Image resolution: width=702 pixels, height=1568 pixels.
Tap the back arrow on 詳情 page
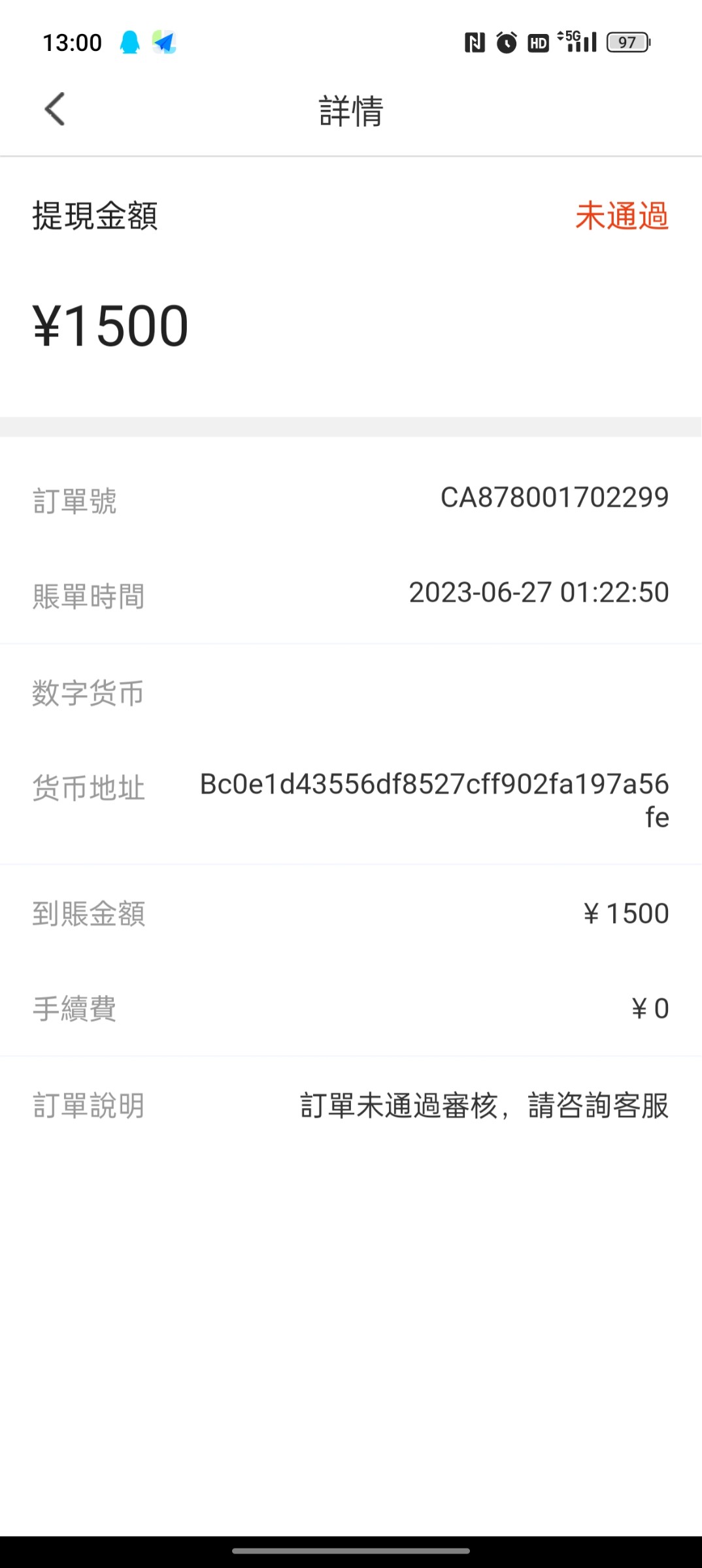coord(55,109)
